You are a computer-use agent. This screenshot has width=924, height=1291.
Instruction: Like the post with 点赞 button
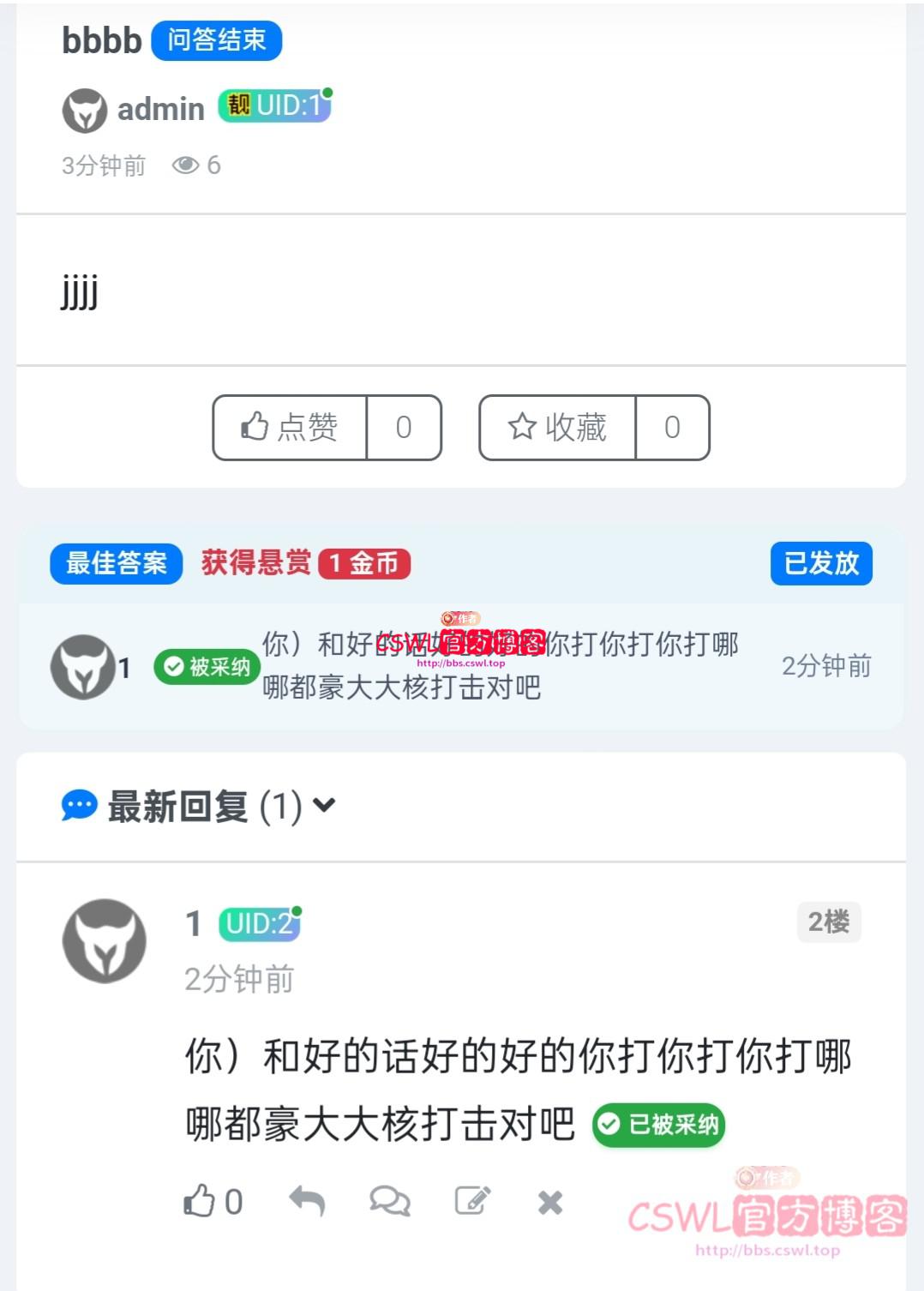click(x=290, y=427)
